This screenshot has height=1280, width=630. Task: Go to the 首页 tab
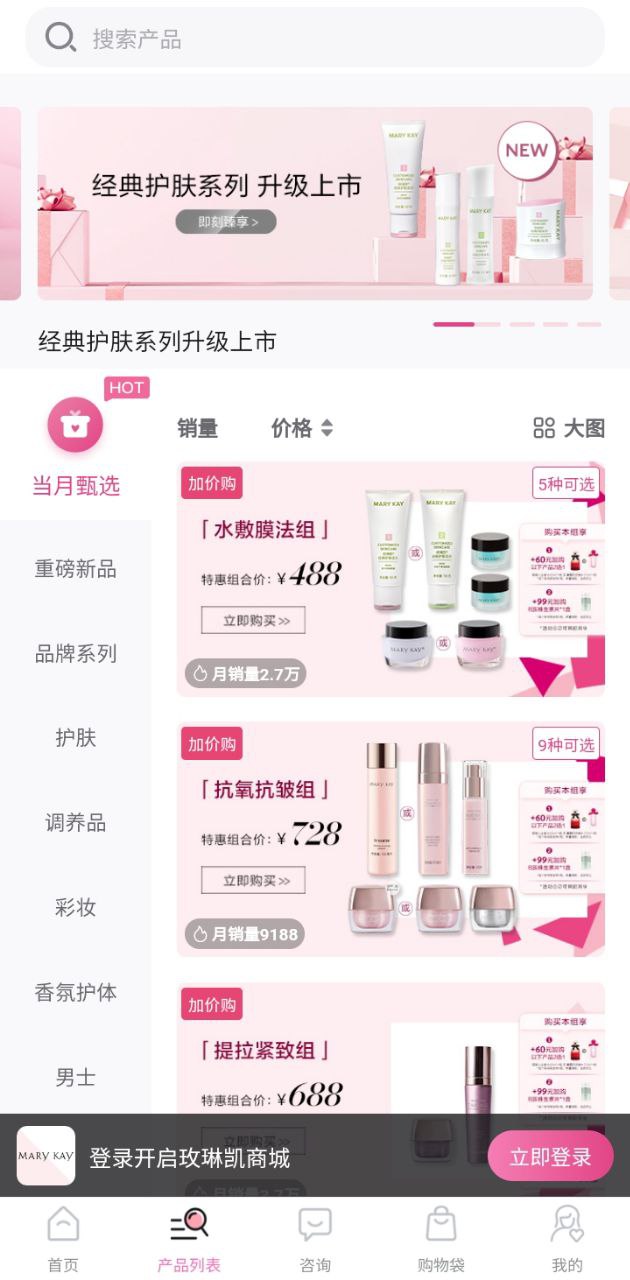point(63,1239)
